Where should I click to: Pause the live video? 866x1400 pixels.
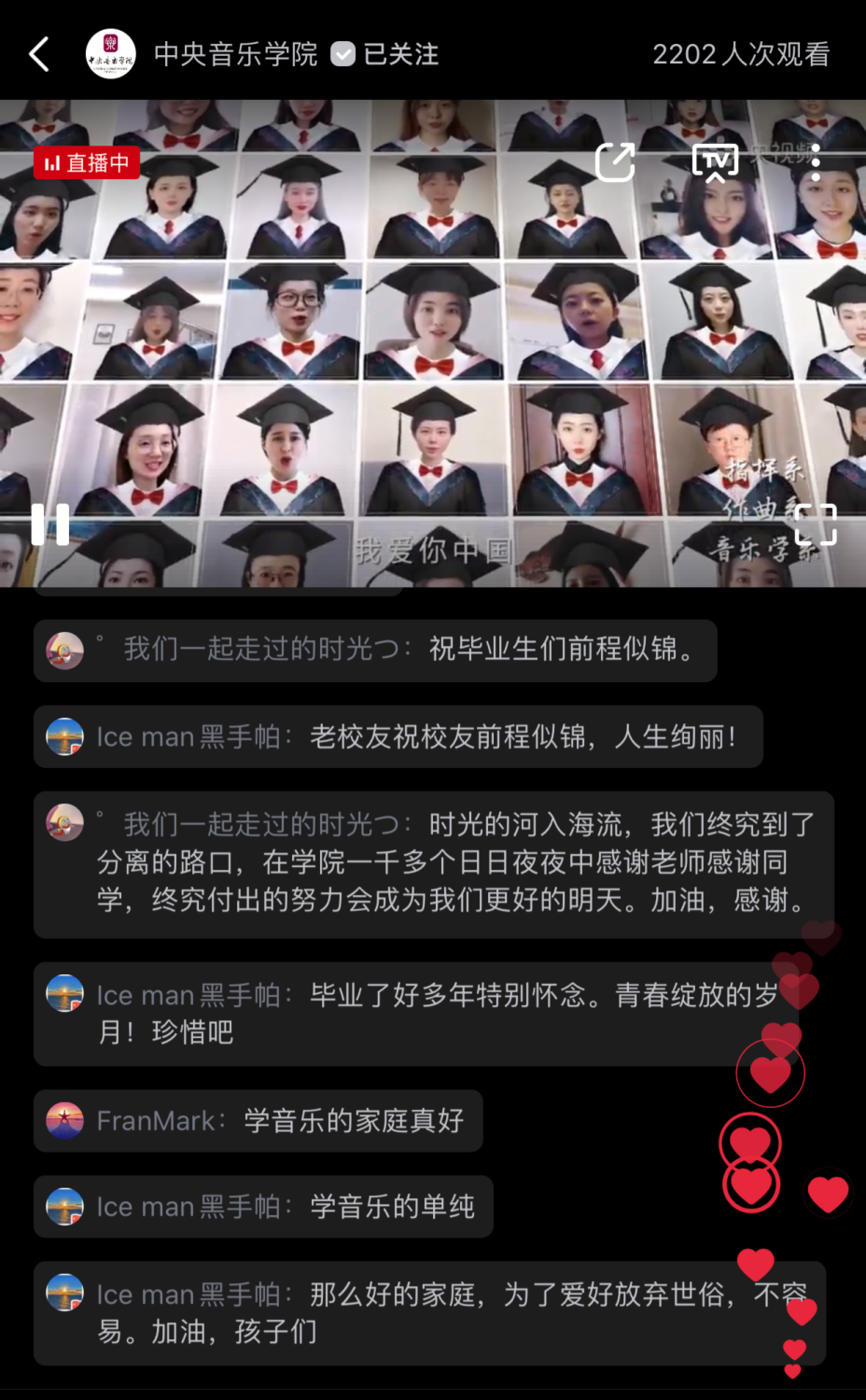pyautogui.click(x=50, y=525)
